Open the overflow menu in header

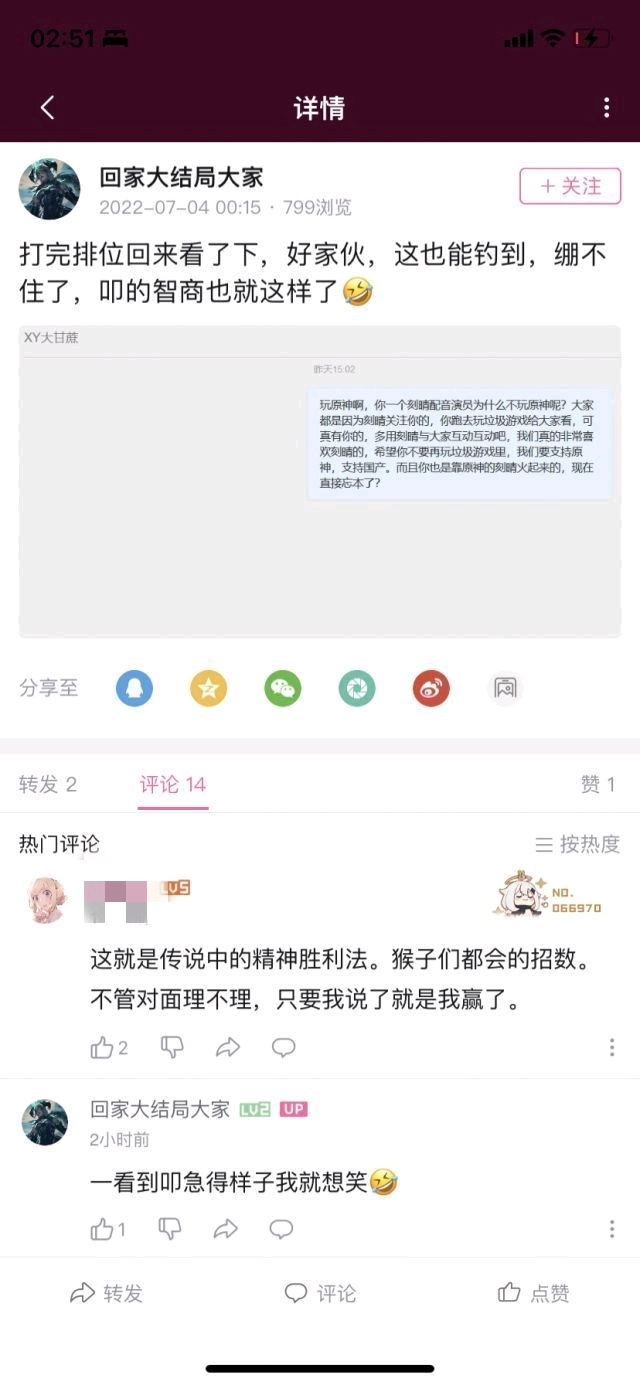[606, 108]
